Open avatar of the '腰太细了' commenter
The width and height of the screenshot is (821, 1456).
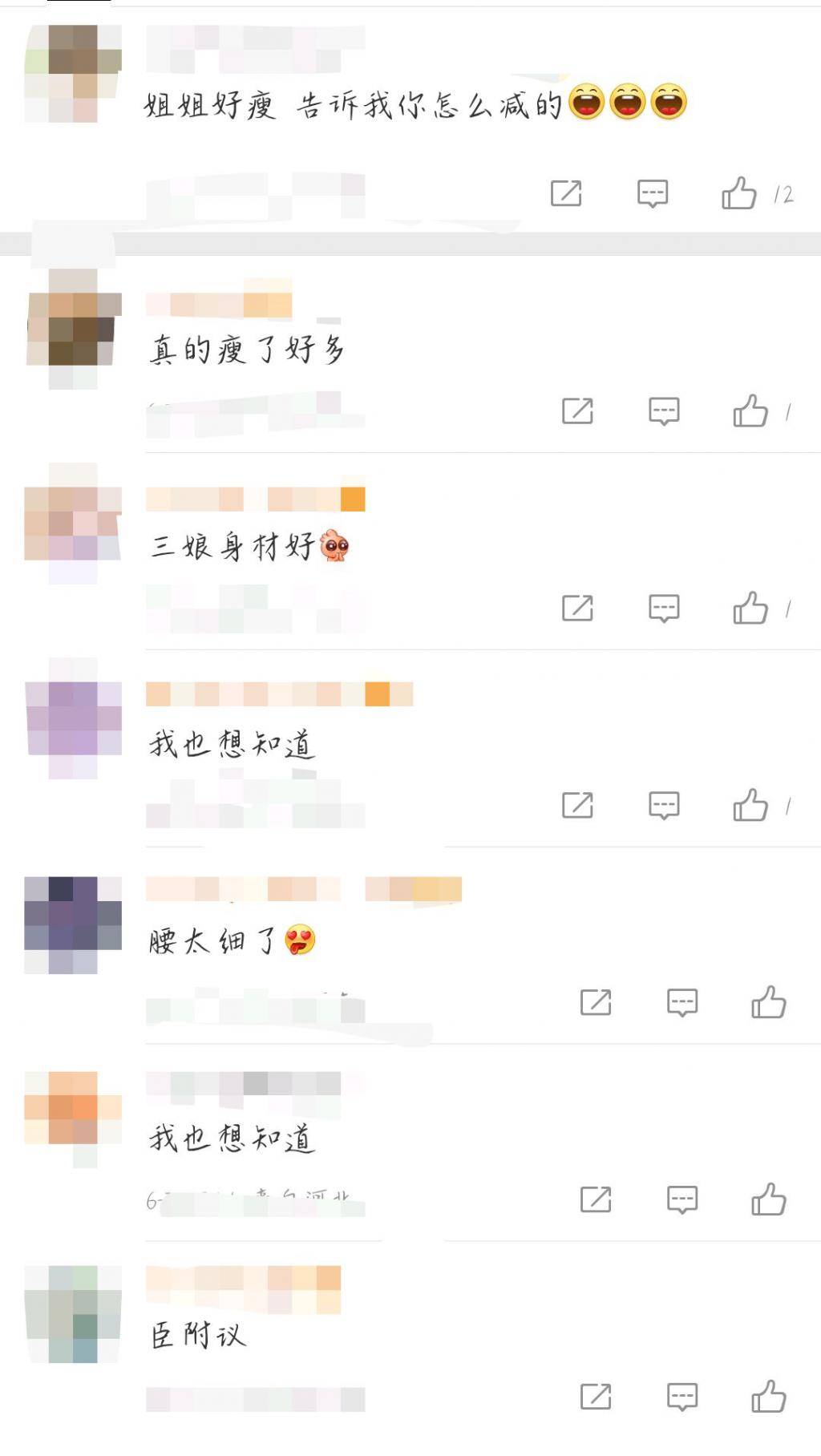(73, 924)
